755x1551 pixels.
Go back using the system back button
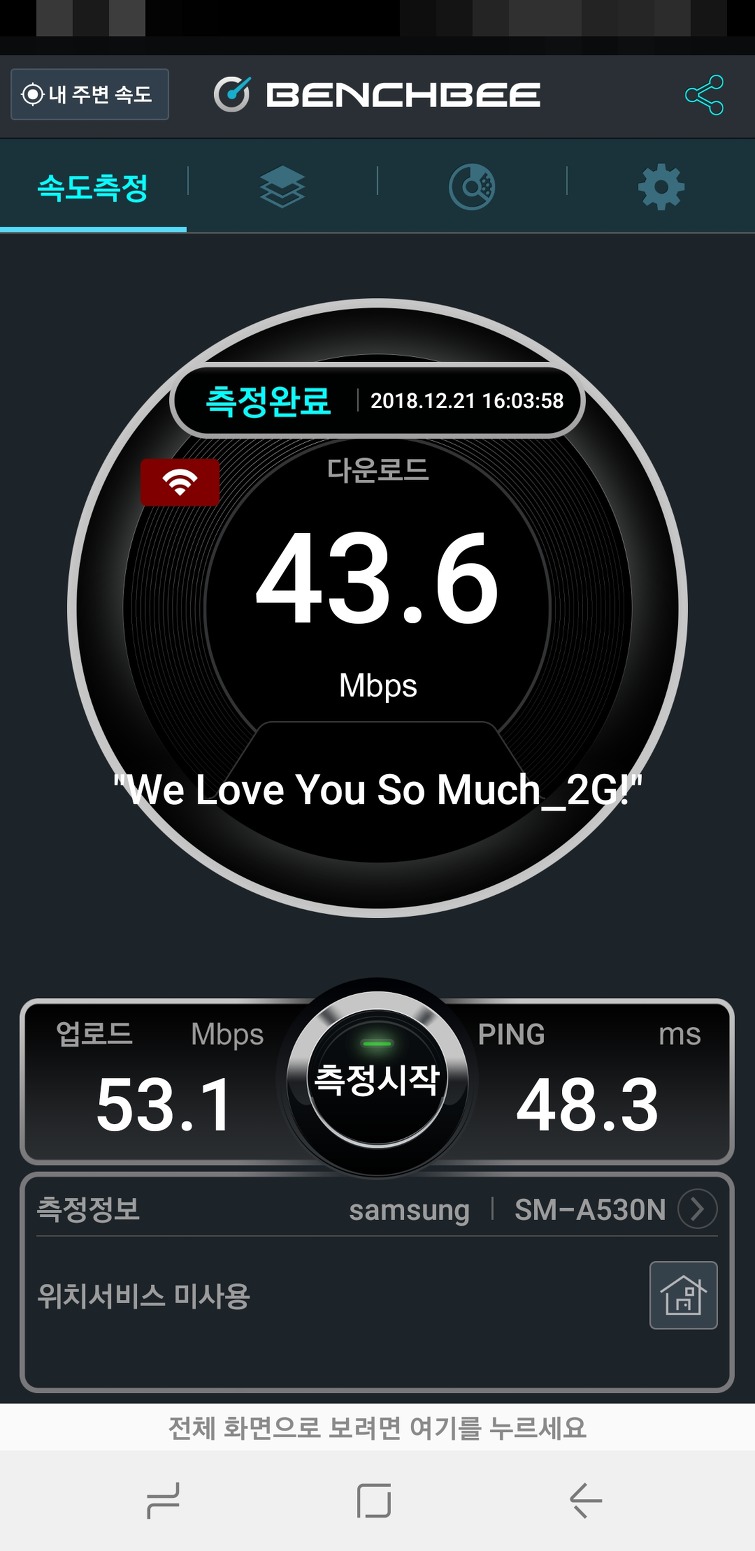586,1500
